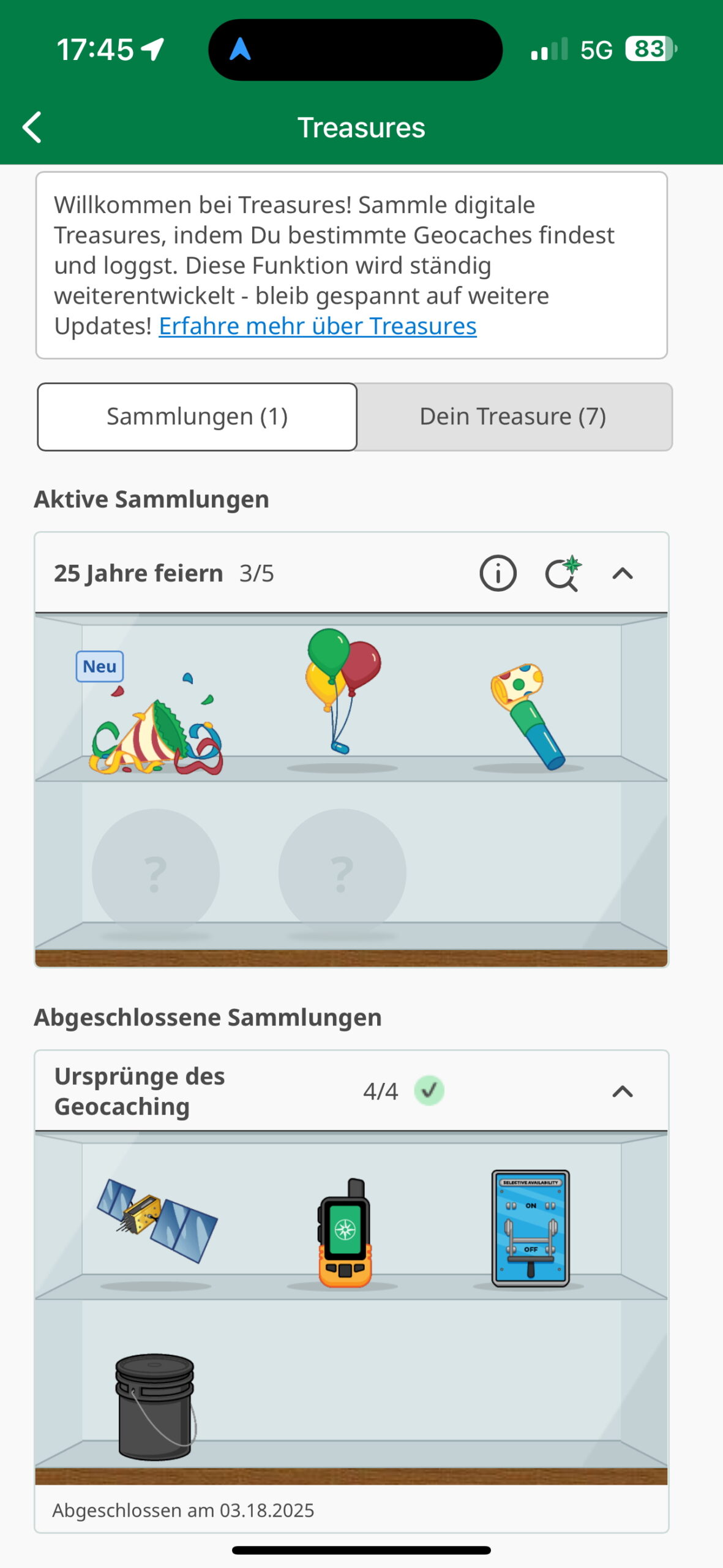Viewport: 723px width, 1568px height.
Task: Select the Sammlungen (1) tab
Action: click(x=197, y=417)
